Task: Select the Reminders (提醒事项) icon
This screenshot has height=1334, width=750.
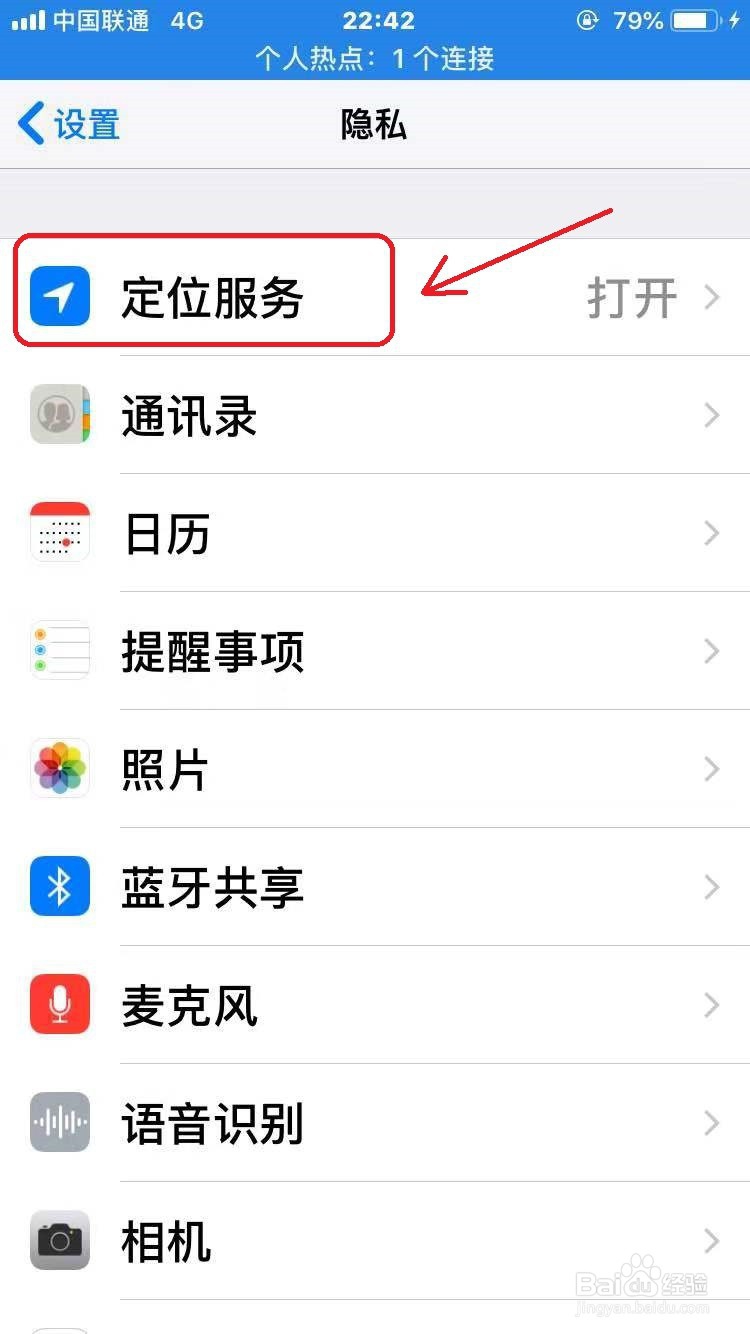Action: [59, 650]
